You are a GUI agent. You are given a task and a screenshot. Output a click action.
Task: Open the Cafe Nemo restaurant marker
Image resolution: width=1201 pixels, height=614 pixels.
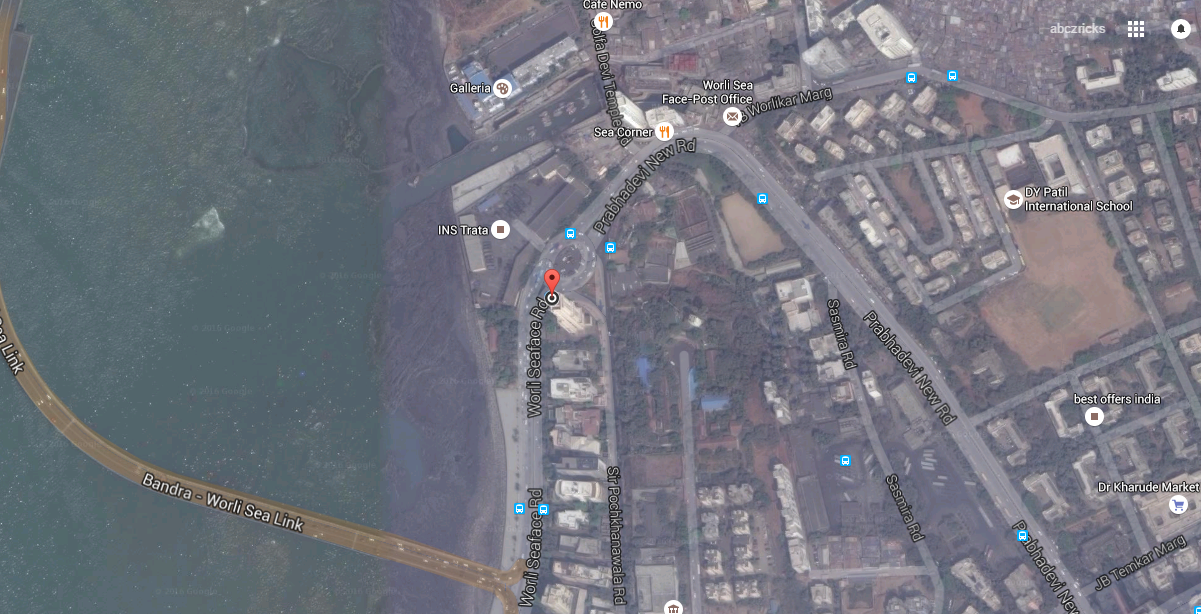[602, 21]
